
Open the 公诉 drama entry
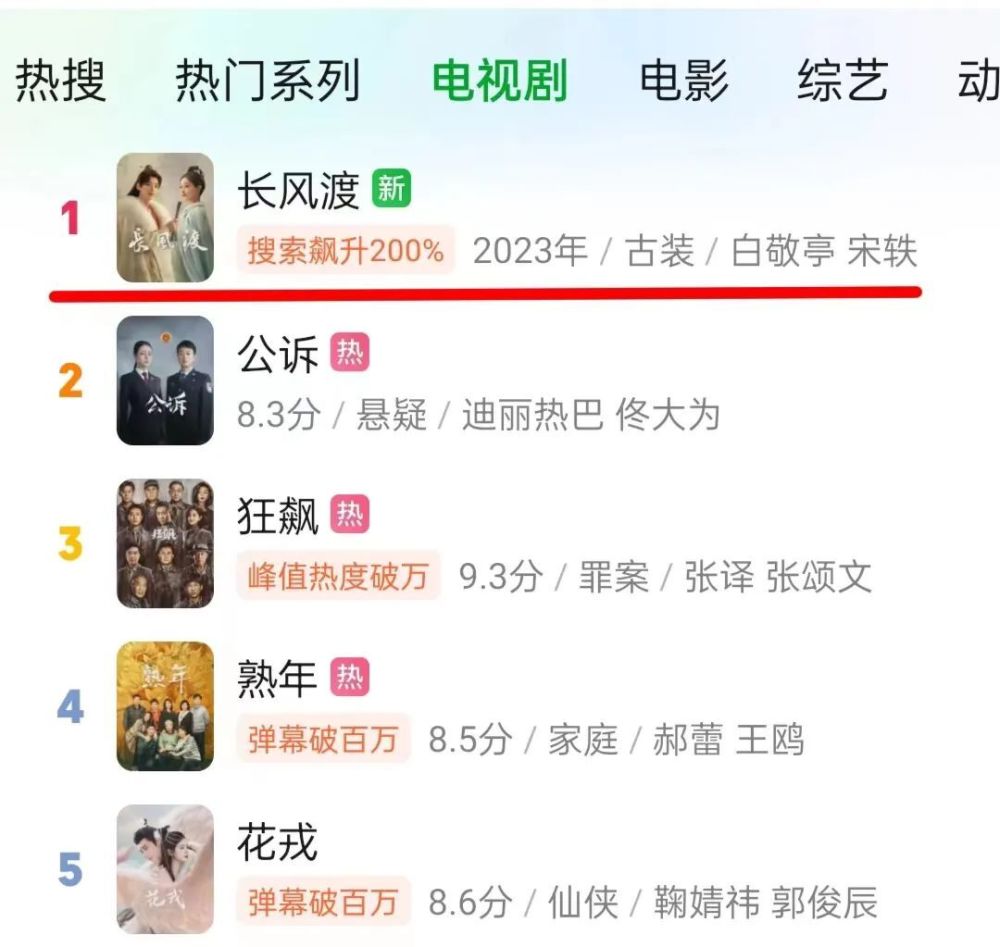coord(278,354)
